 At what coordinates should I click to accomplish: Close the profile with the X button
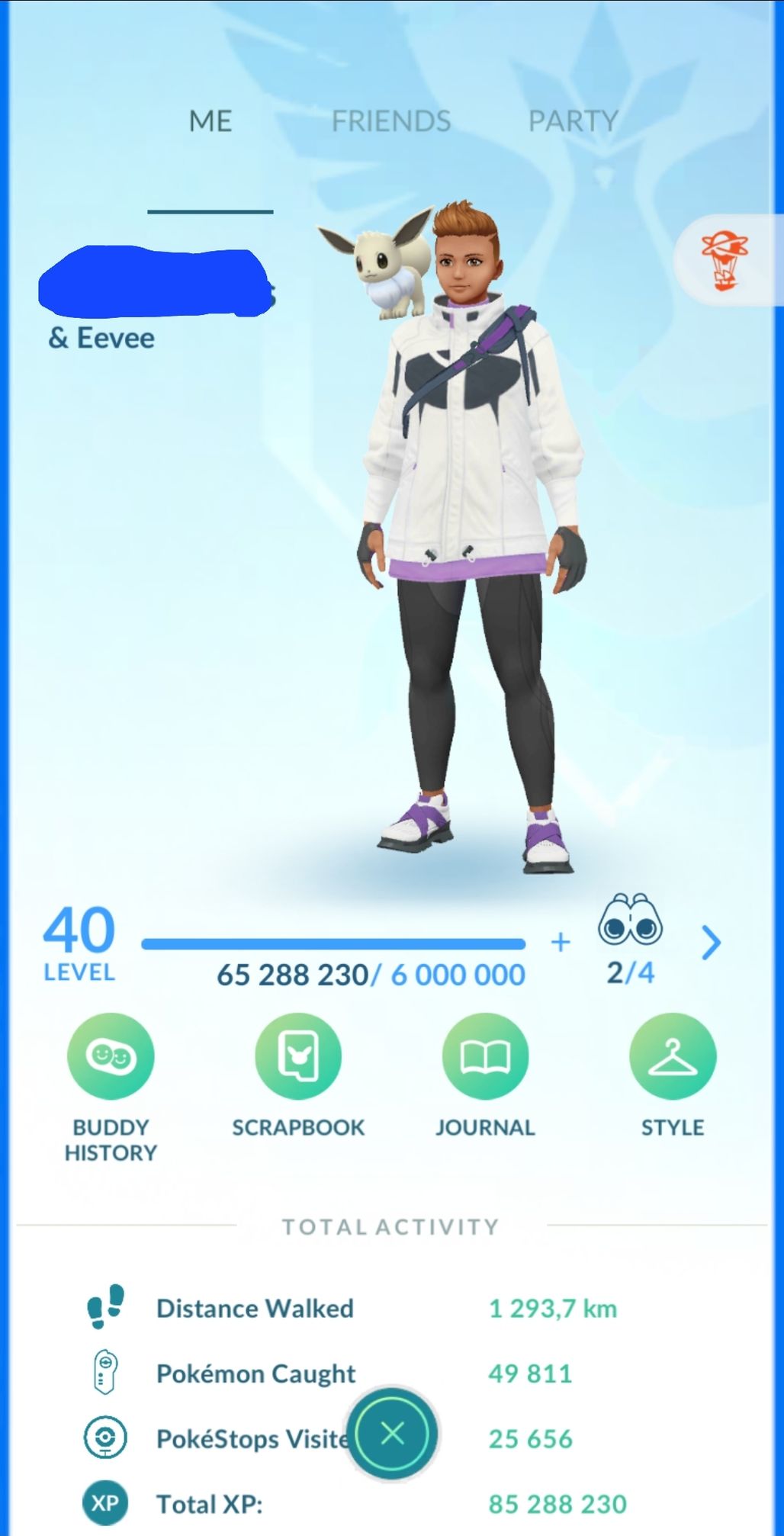[x=392, y=1434]
